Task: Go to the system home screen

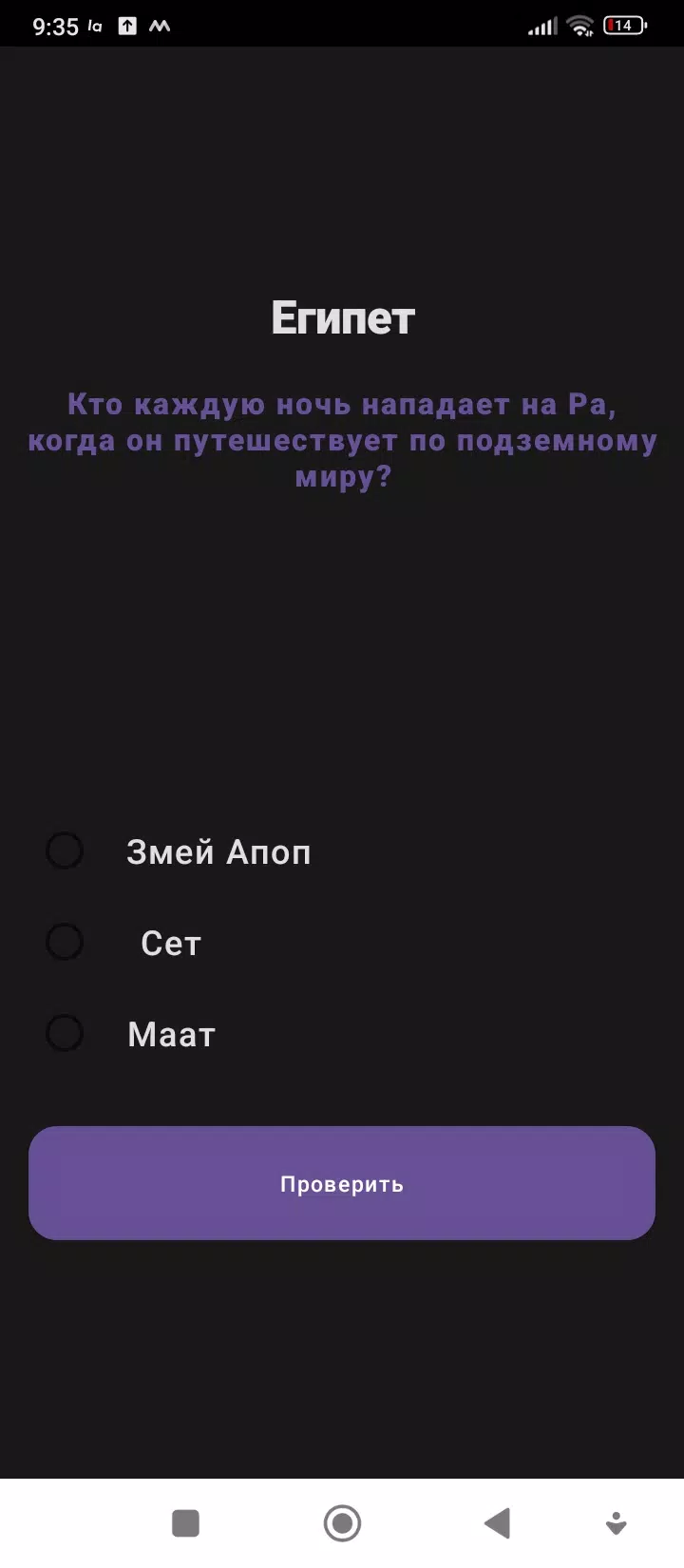Action: pos(342,1523)
